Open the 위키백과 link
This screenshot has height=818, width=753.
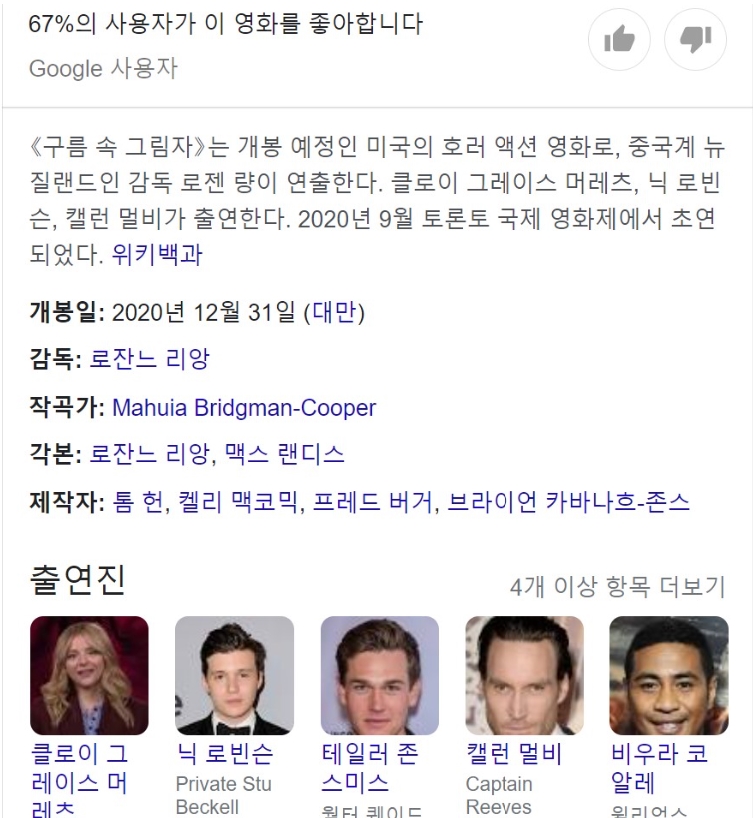[157, 255]
